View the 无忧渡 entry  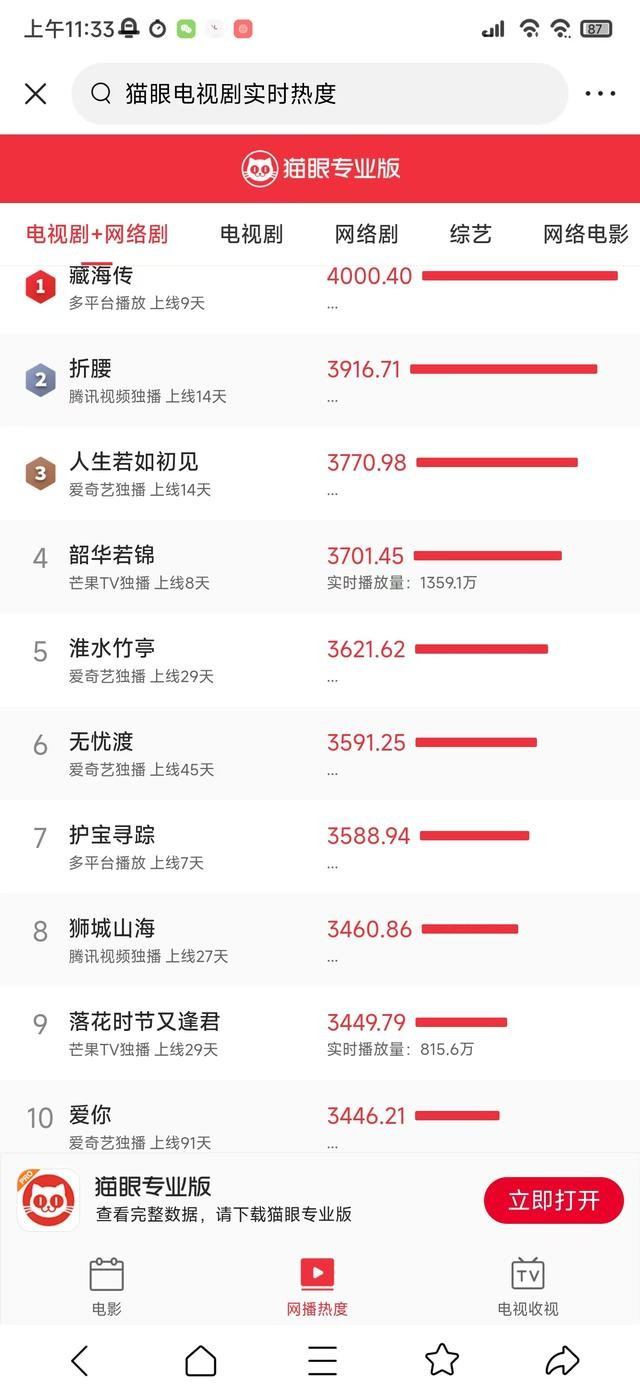(320, 753)
